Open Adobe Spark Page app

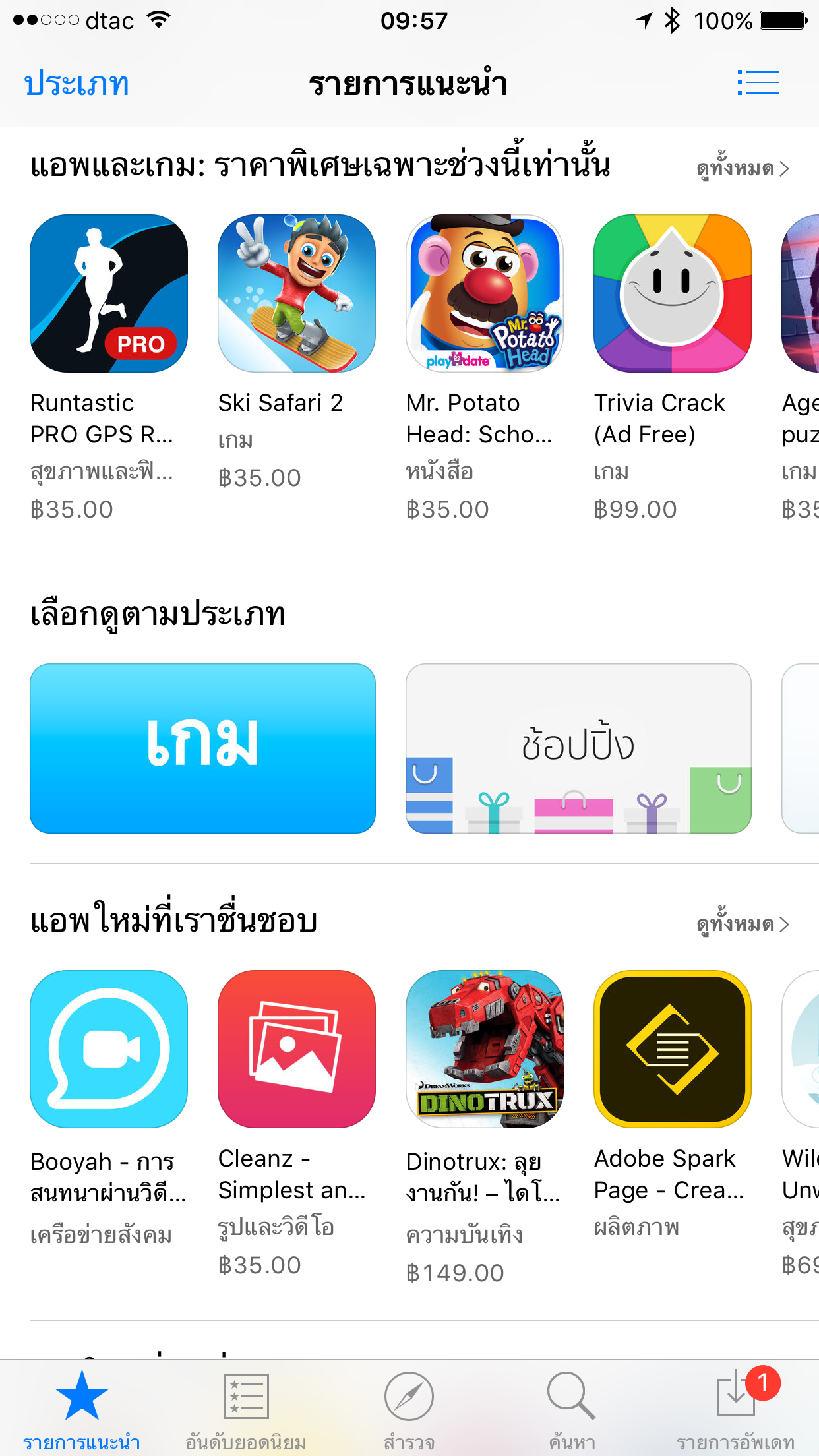coord(672,1049)
